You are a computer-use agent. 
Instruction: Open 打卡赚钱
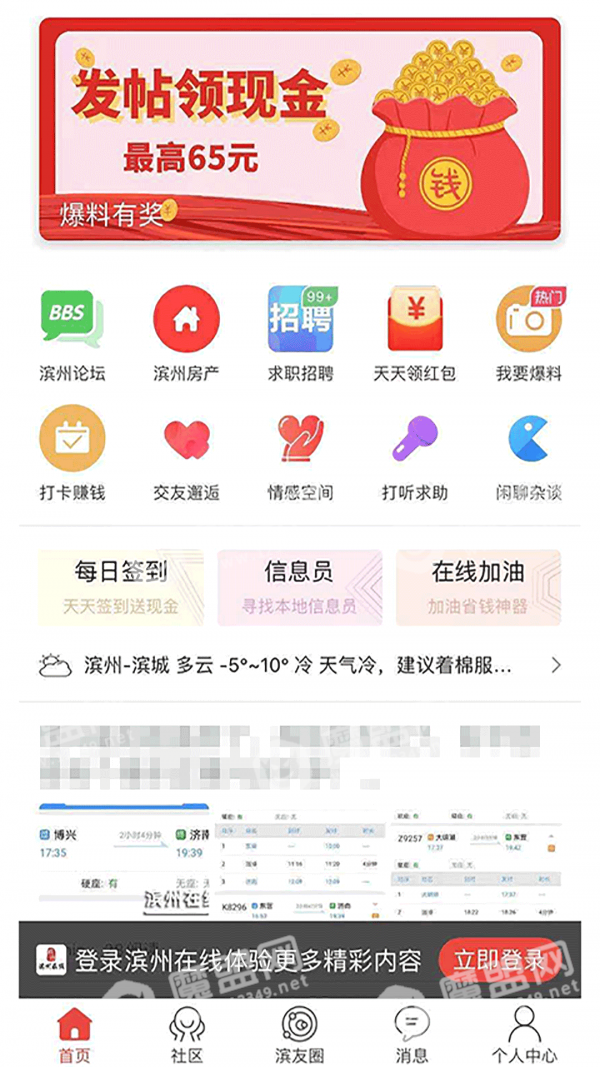coord(71,453)
